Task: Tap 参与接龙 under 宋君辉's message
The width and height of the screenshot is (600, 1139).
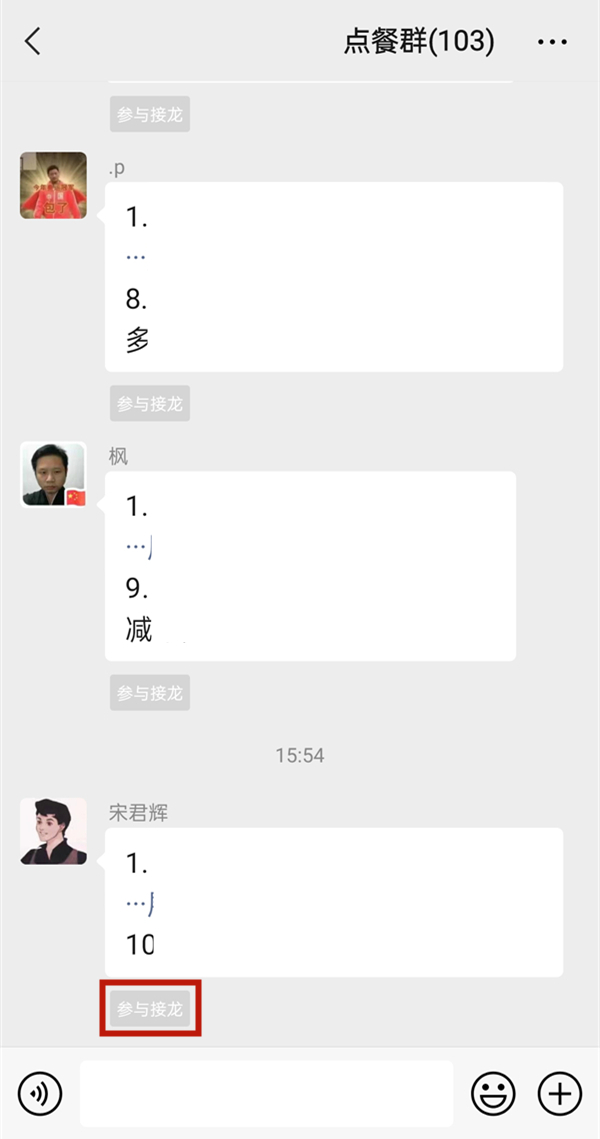Action: (150, 1009)
